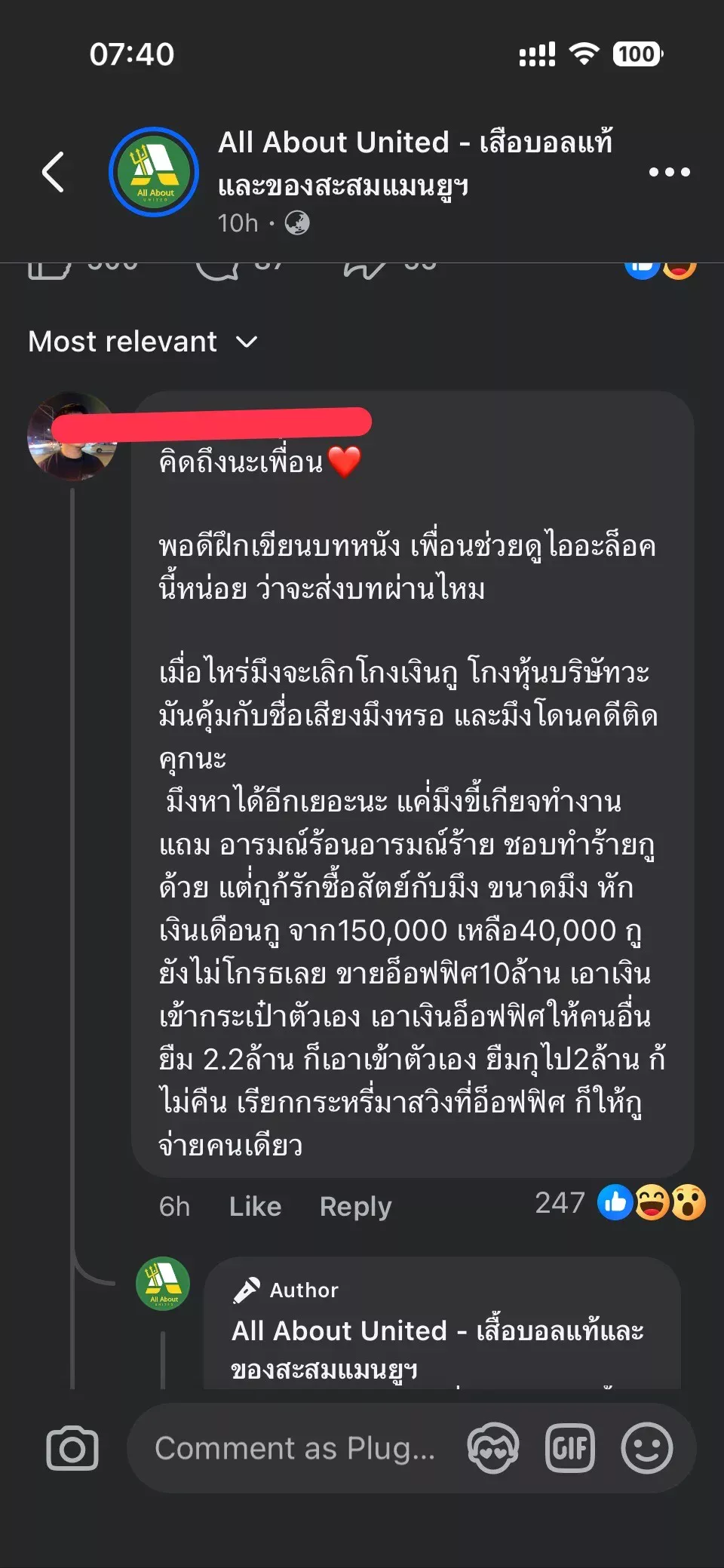Like the 6h-old comment
The width and height of the screenshot is (724, 1568).
click(255, 1207)
